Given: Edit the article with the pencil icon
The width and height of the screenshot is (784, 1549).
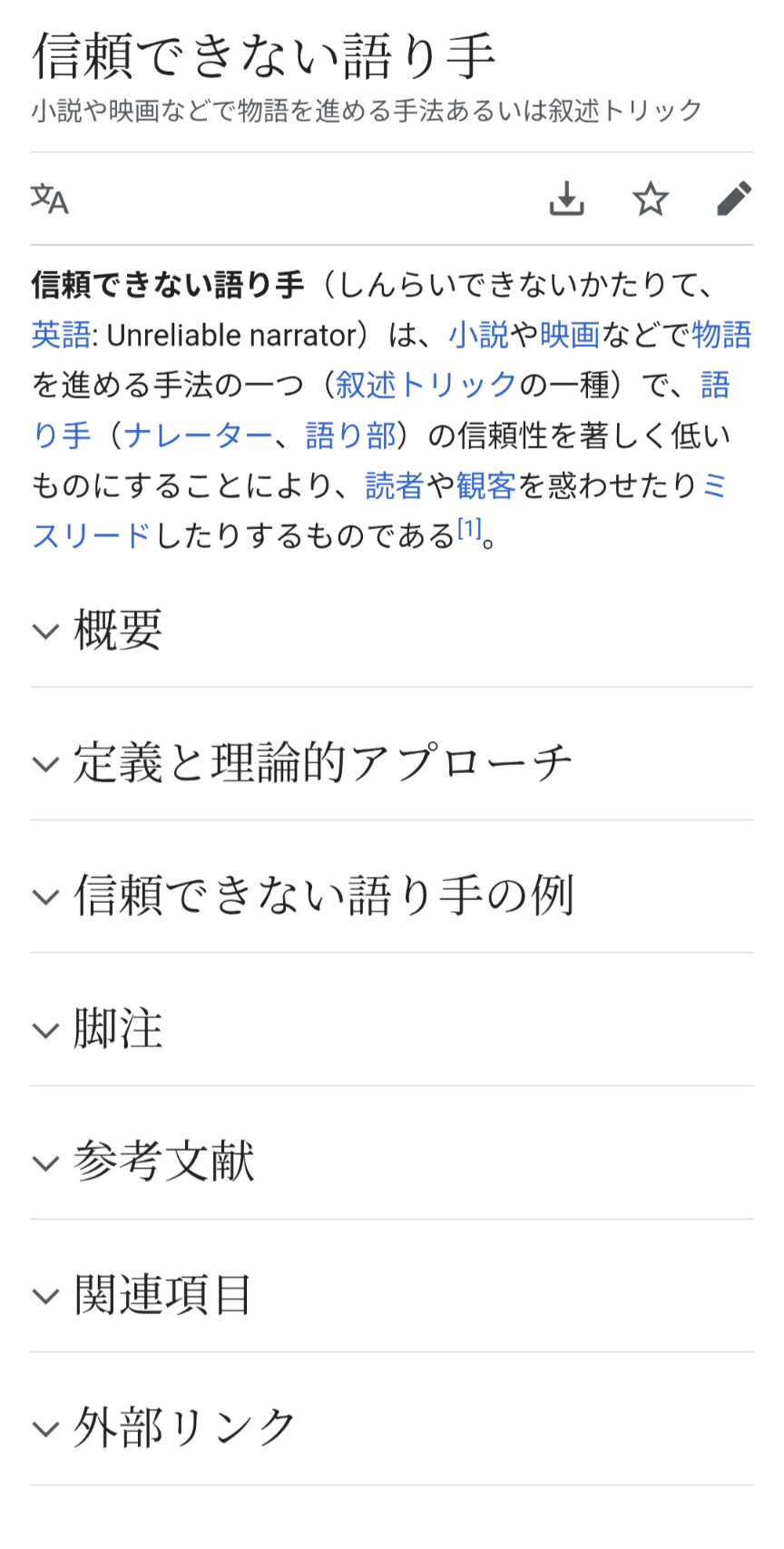Looking at the screenshot, I should 733,199.
